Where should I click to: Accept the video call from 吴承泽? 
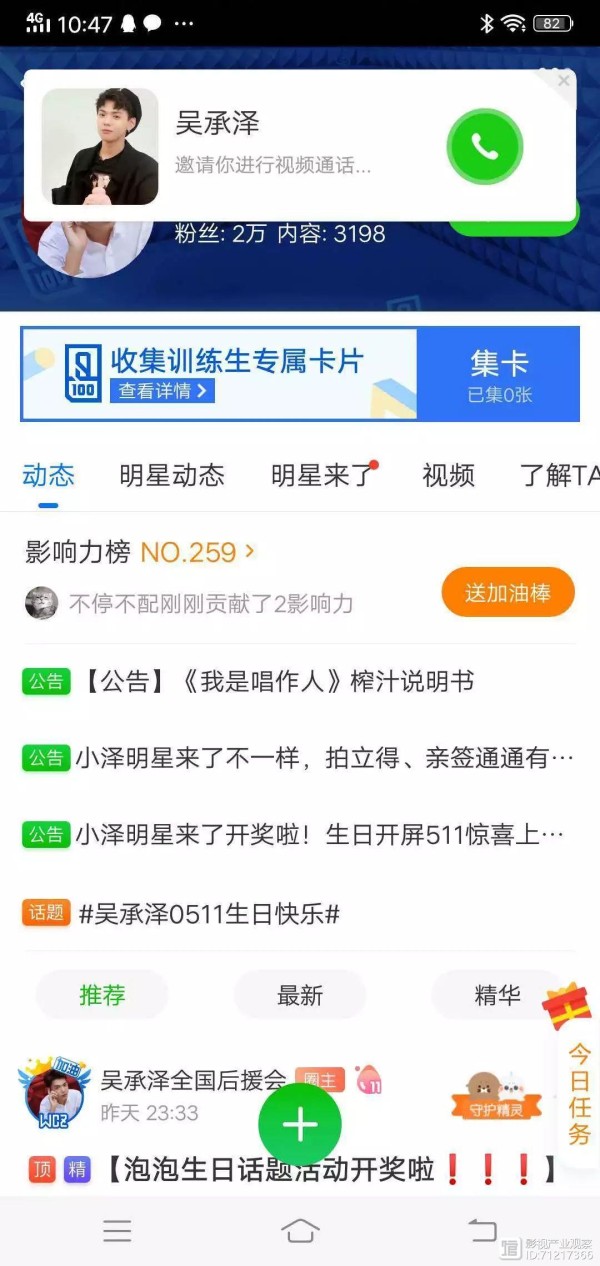(x=485, y=148)
